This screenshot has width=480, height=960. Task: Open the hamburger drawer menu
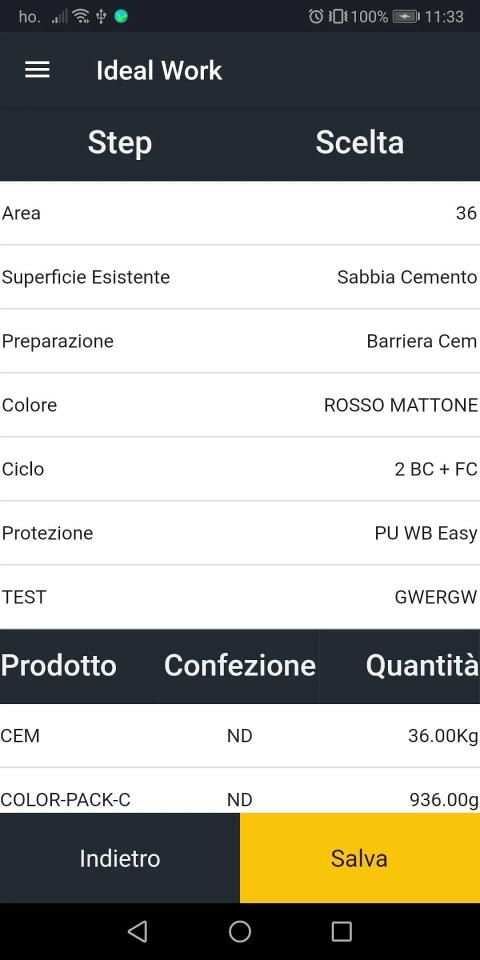[x=37, y=70]
